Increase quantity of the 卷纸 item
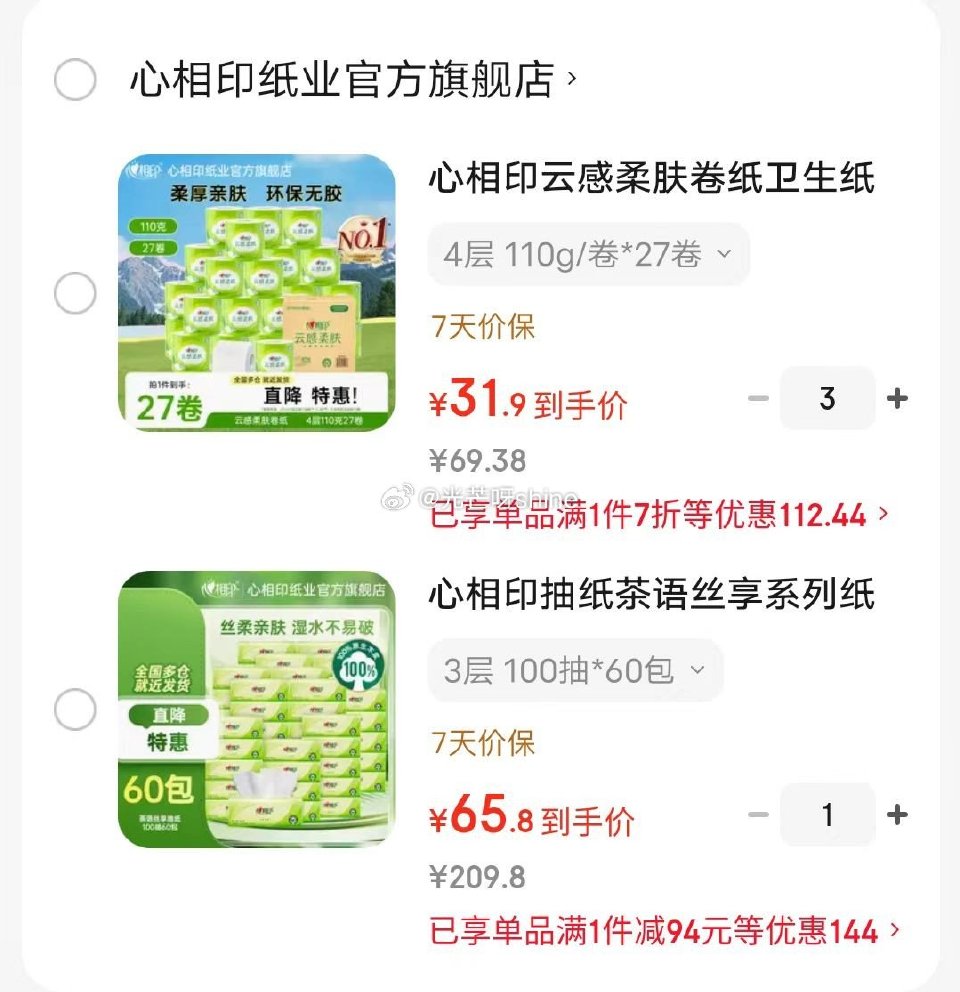The width and height of the screenshot is (960, 992). pyautogui.click(x=897, y=398)
